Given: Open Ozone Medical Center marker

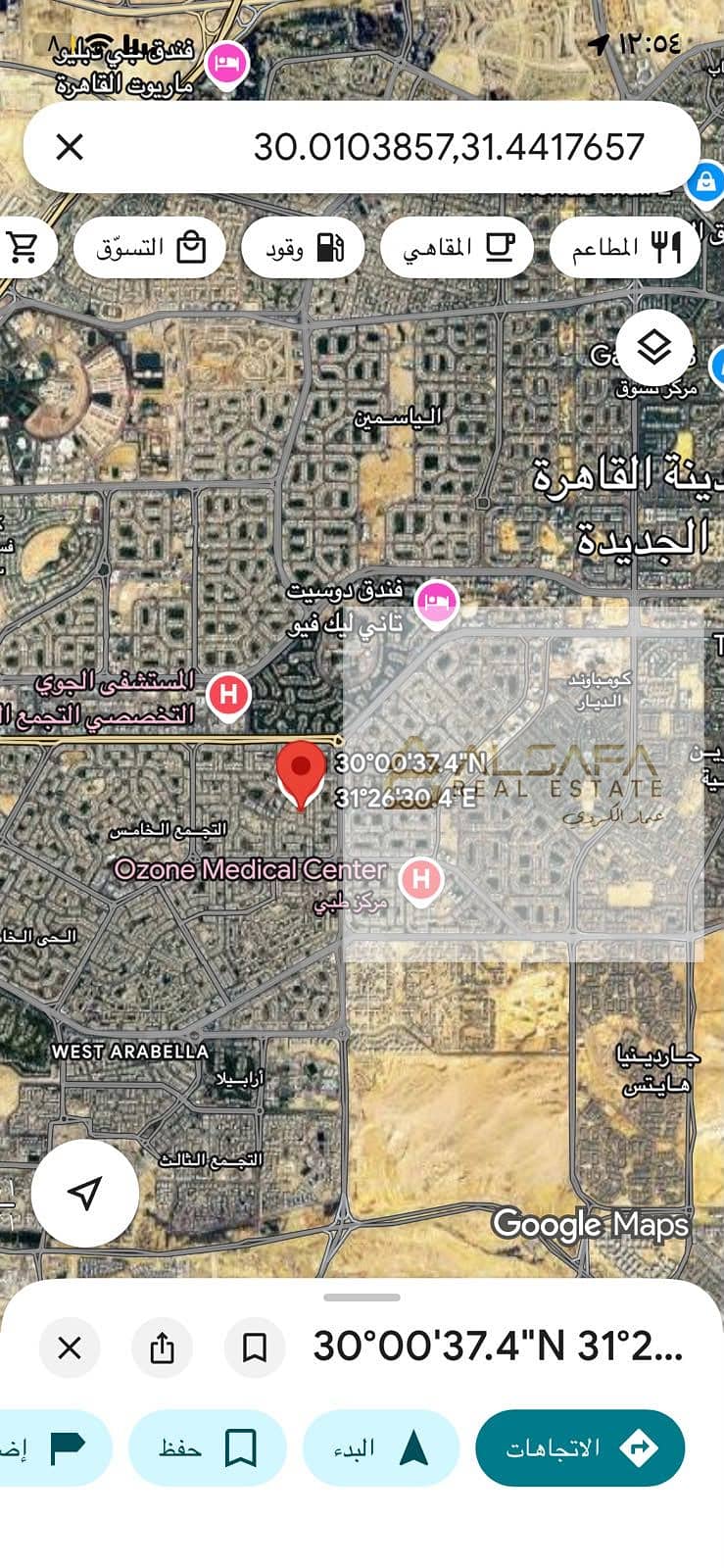Looking at the screenshot, I should point(421,879).
